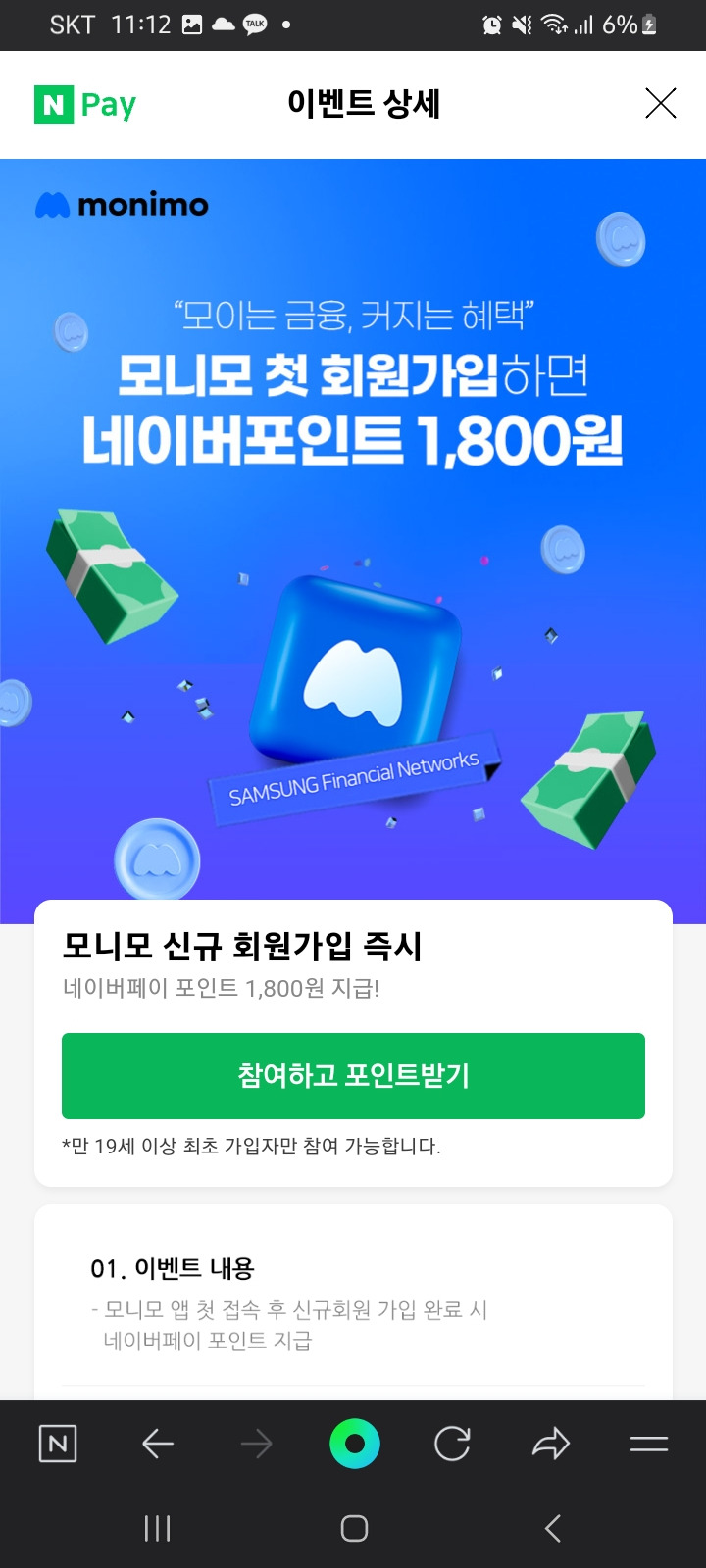Navigate back with the browser back arrow

[x=158, y=1443]
